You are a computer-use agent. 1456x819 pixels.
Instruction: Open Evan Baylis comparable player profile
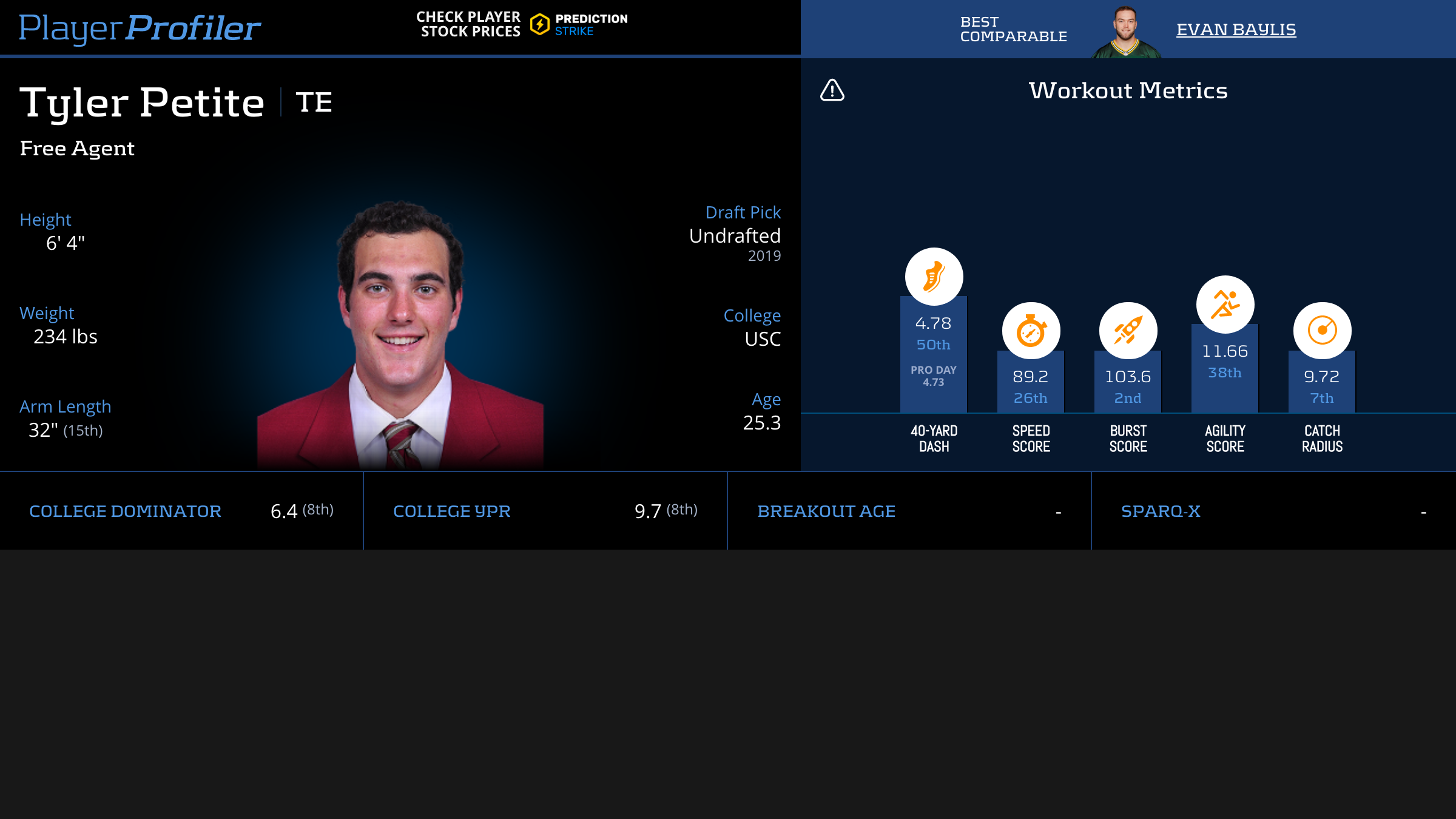(1236, 30)
